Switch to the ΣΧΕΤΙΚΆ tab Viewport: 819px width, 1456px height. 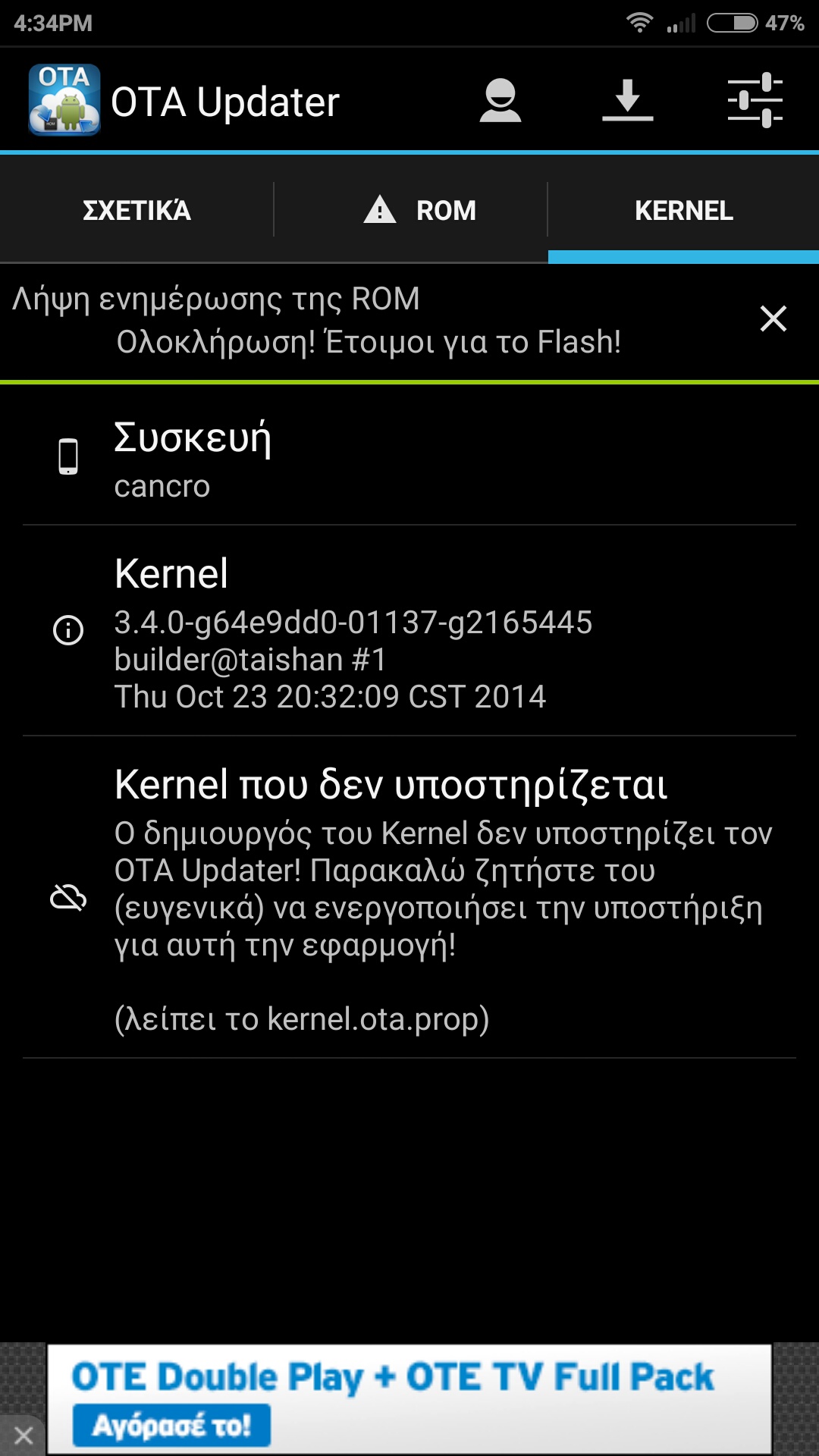[136, 210]
